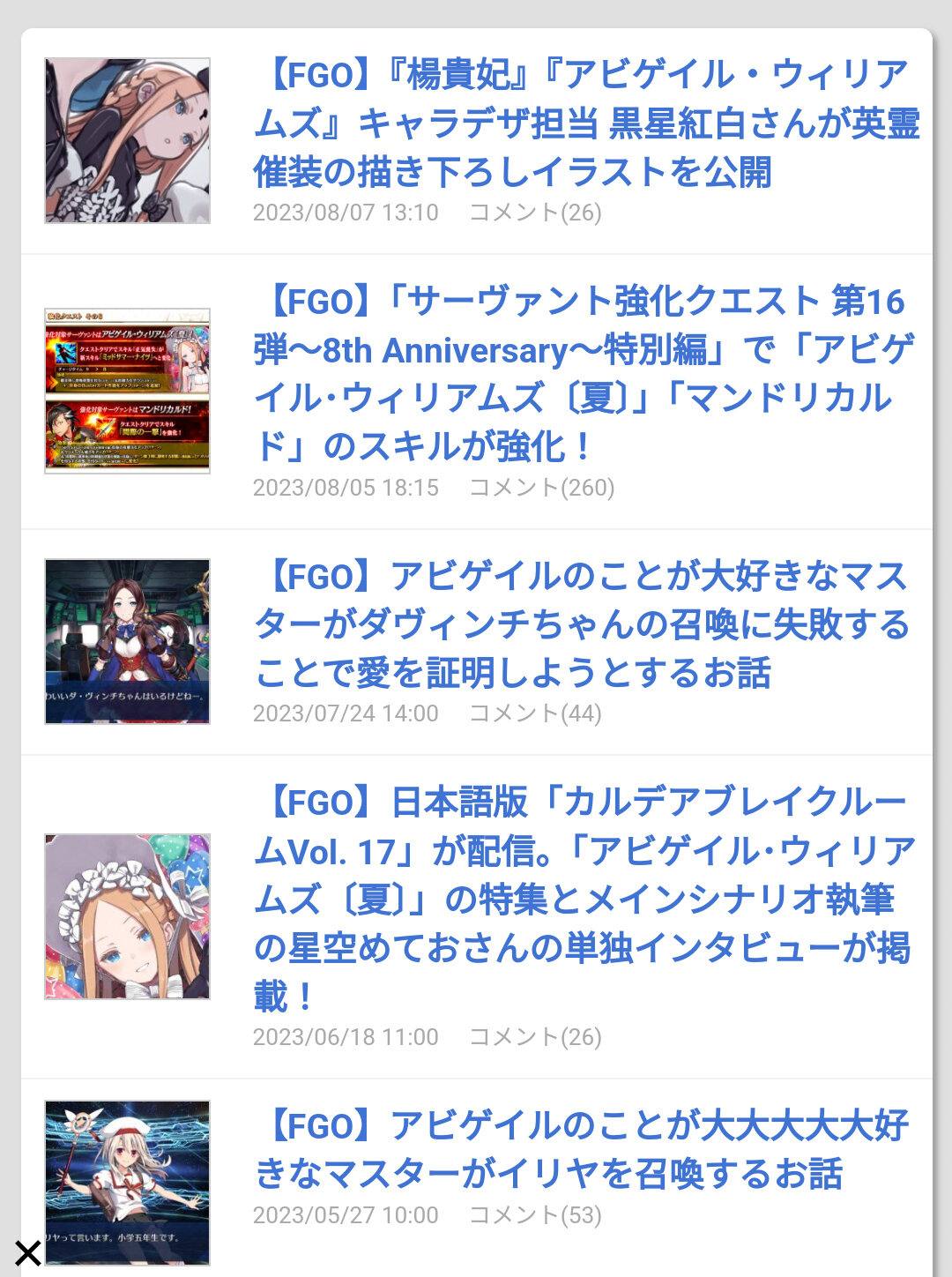Dismiss the overlay with the X button
The width and height of the screenshot is (952, 1277).
click(x=27, y=1252)
